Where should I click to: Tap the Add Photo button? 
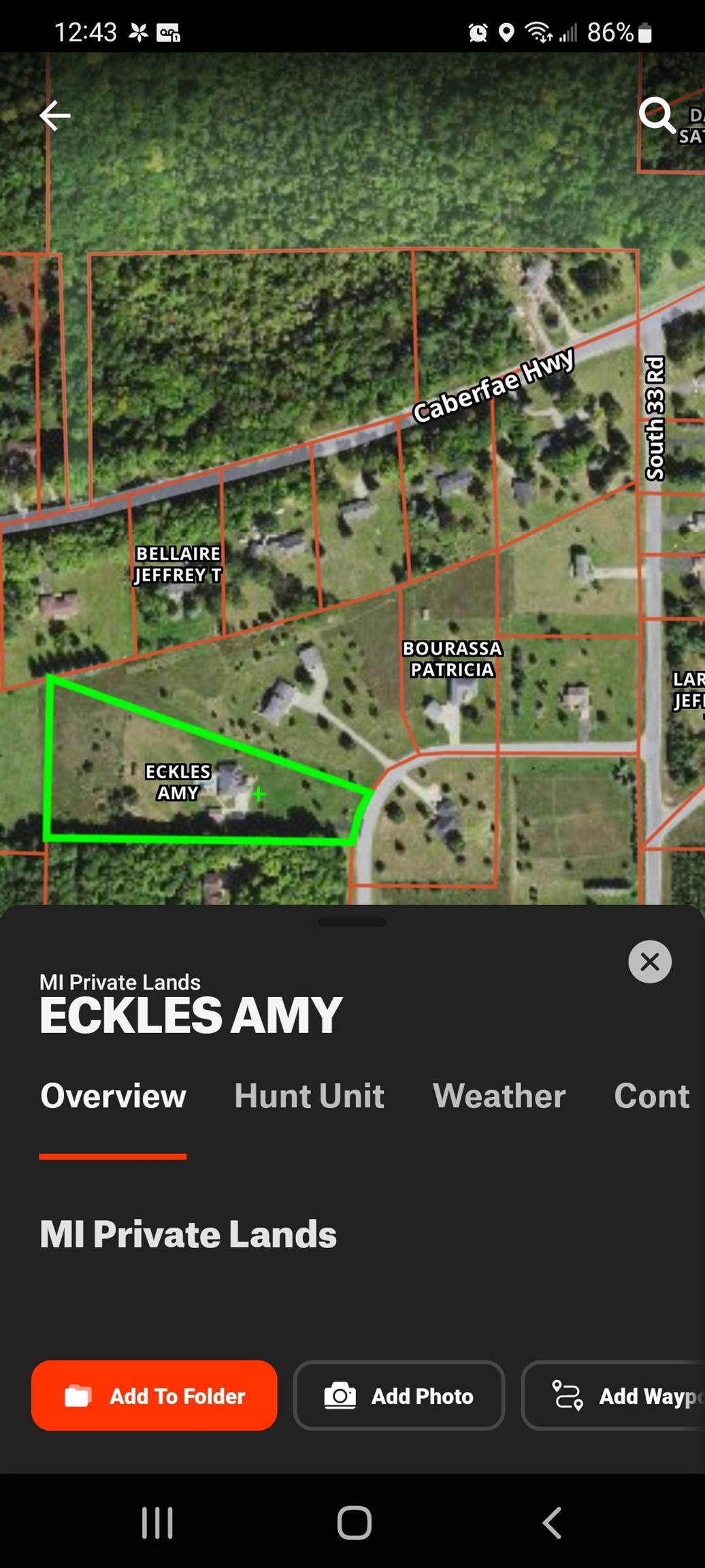pos(399,1396)
